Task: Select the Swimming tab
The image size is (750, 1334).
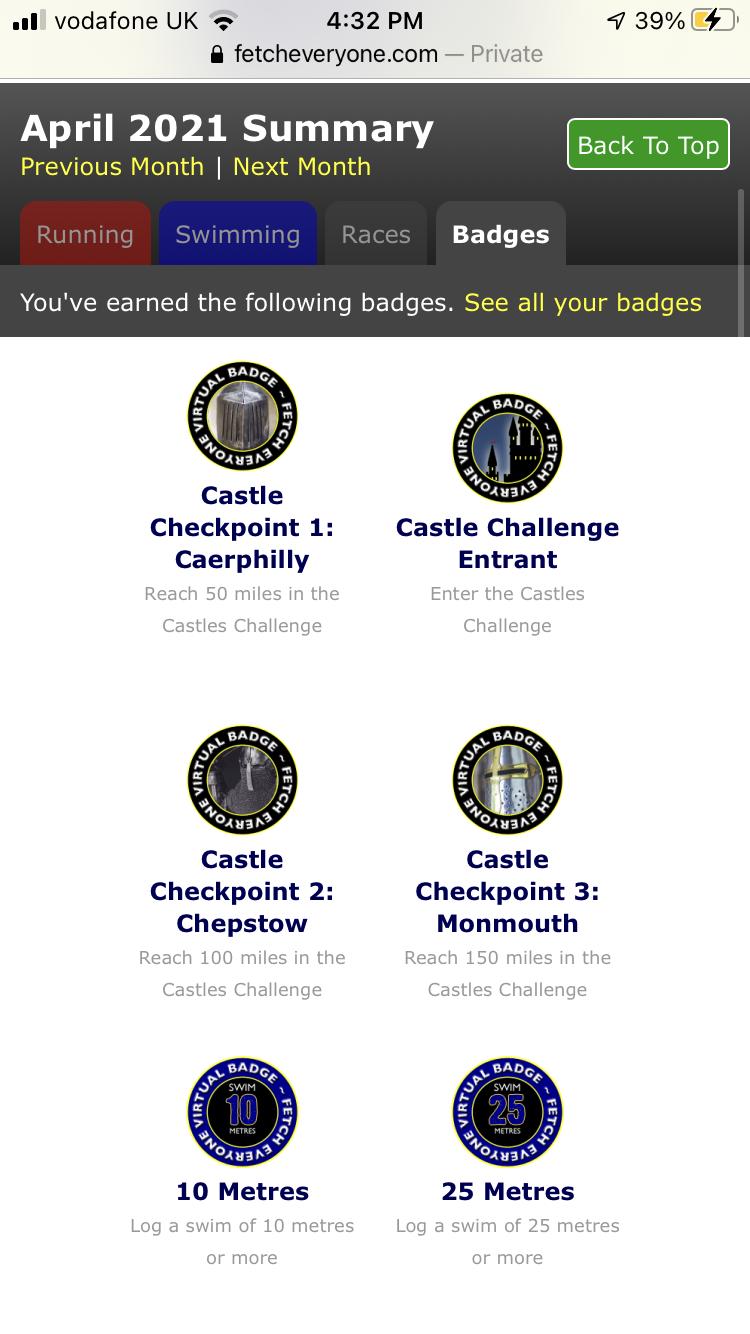Action: [238, 234]
